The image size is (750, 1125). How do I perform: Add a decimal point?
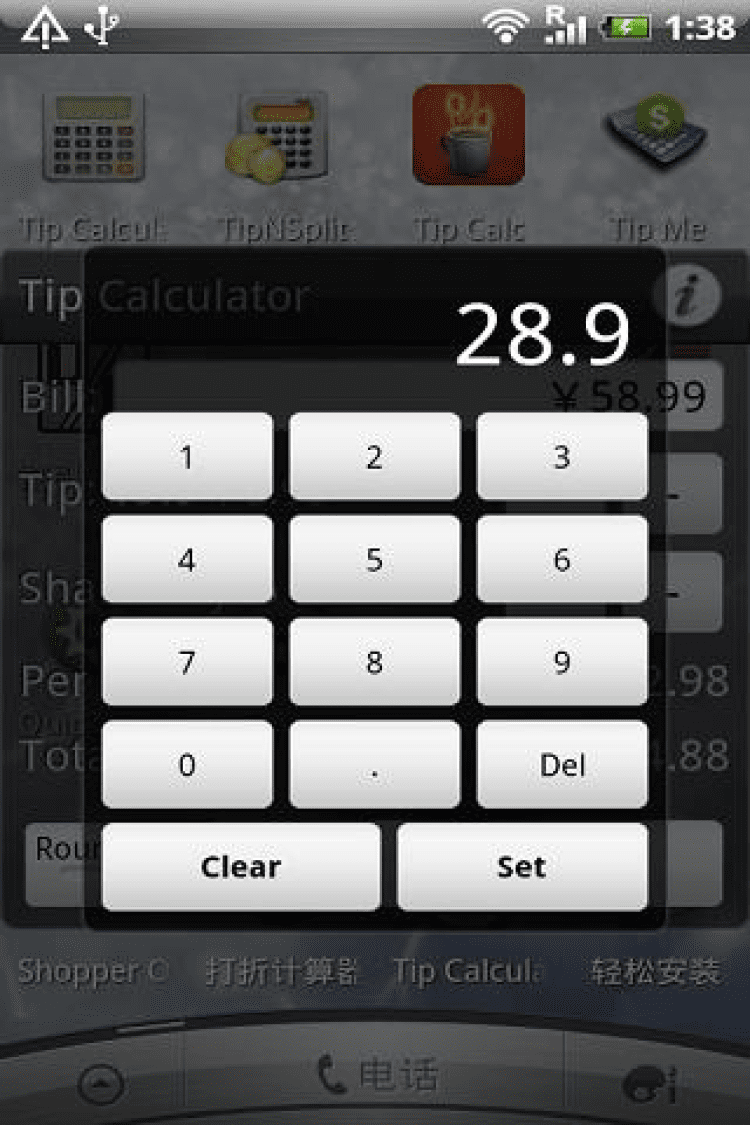[374, 765]
